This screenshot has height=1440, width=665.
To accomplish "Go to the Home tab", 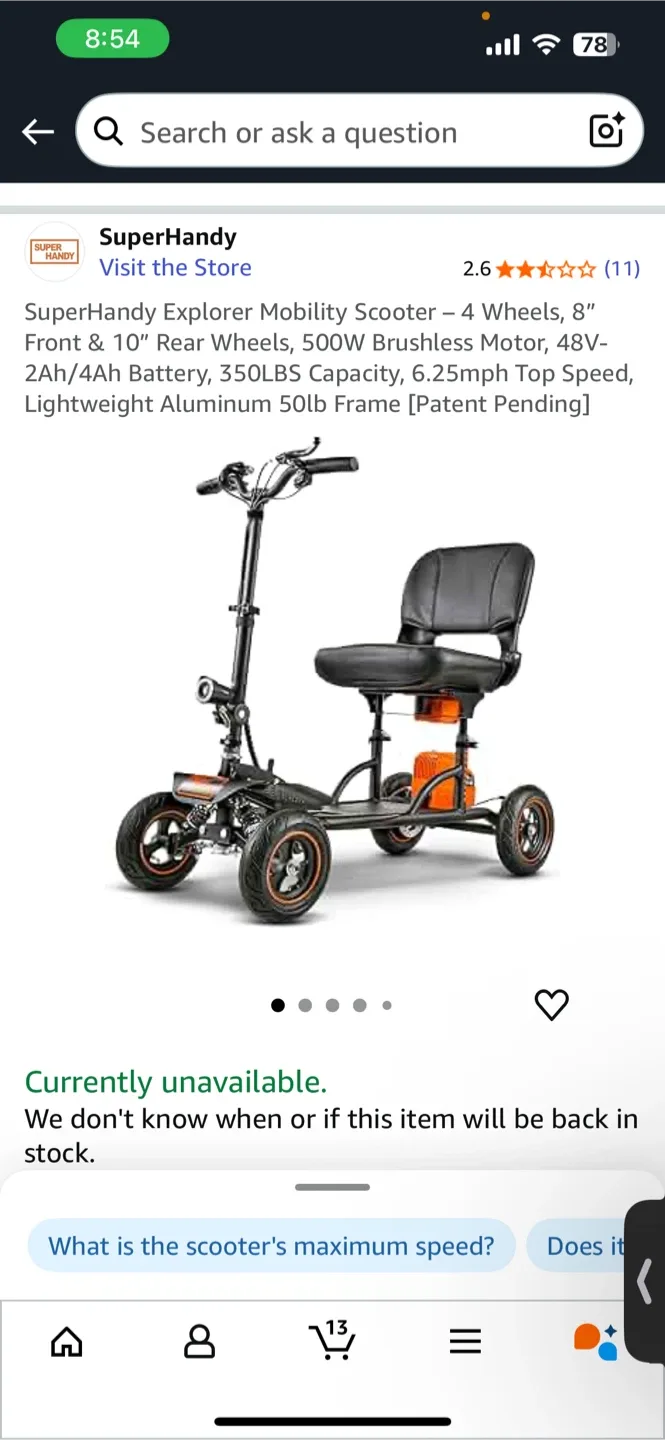I will (x=67, y=1341).
